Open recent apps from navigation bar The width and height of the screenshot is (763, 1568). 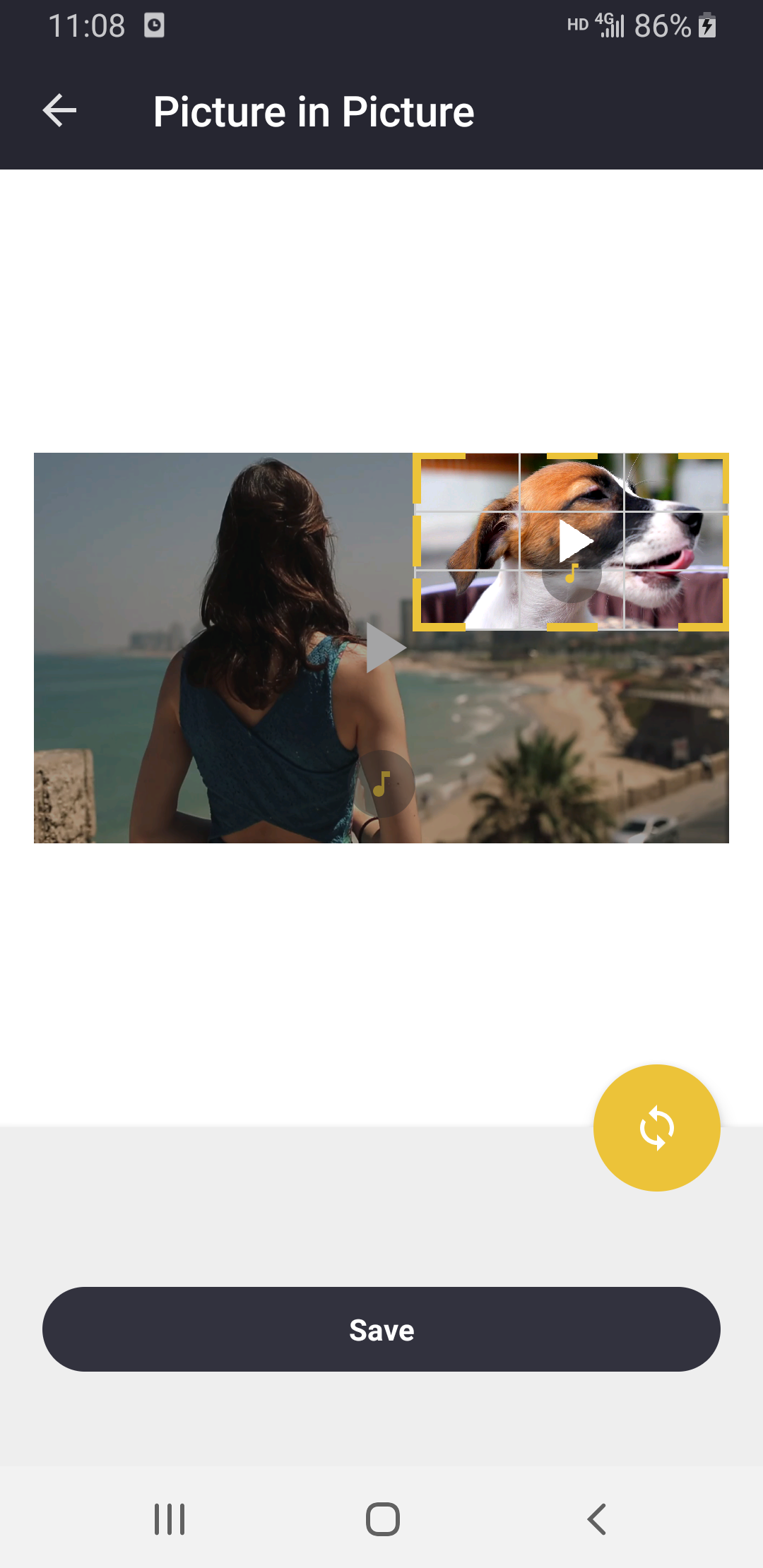coord(170,1519)
